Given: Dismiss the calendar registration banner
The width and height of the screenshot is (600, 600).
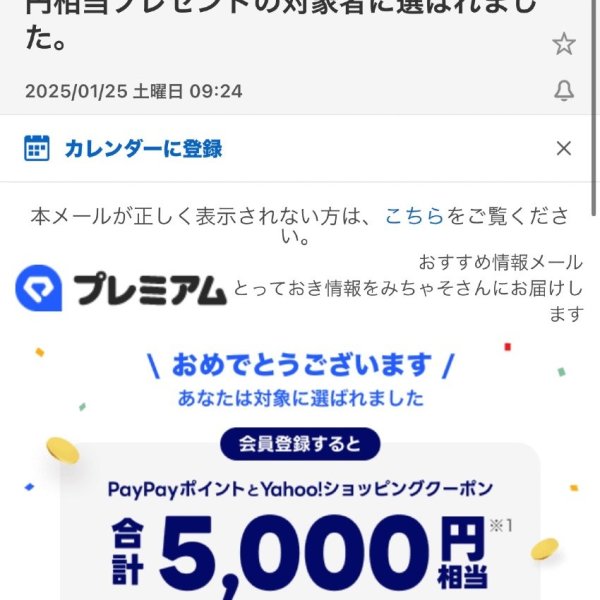Looking at the screenshot, I should [x=564, y=149].
